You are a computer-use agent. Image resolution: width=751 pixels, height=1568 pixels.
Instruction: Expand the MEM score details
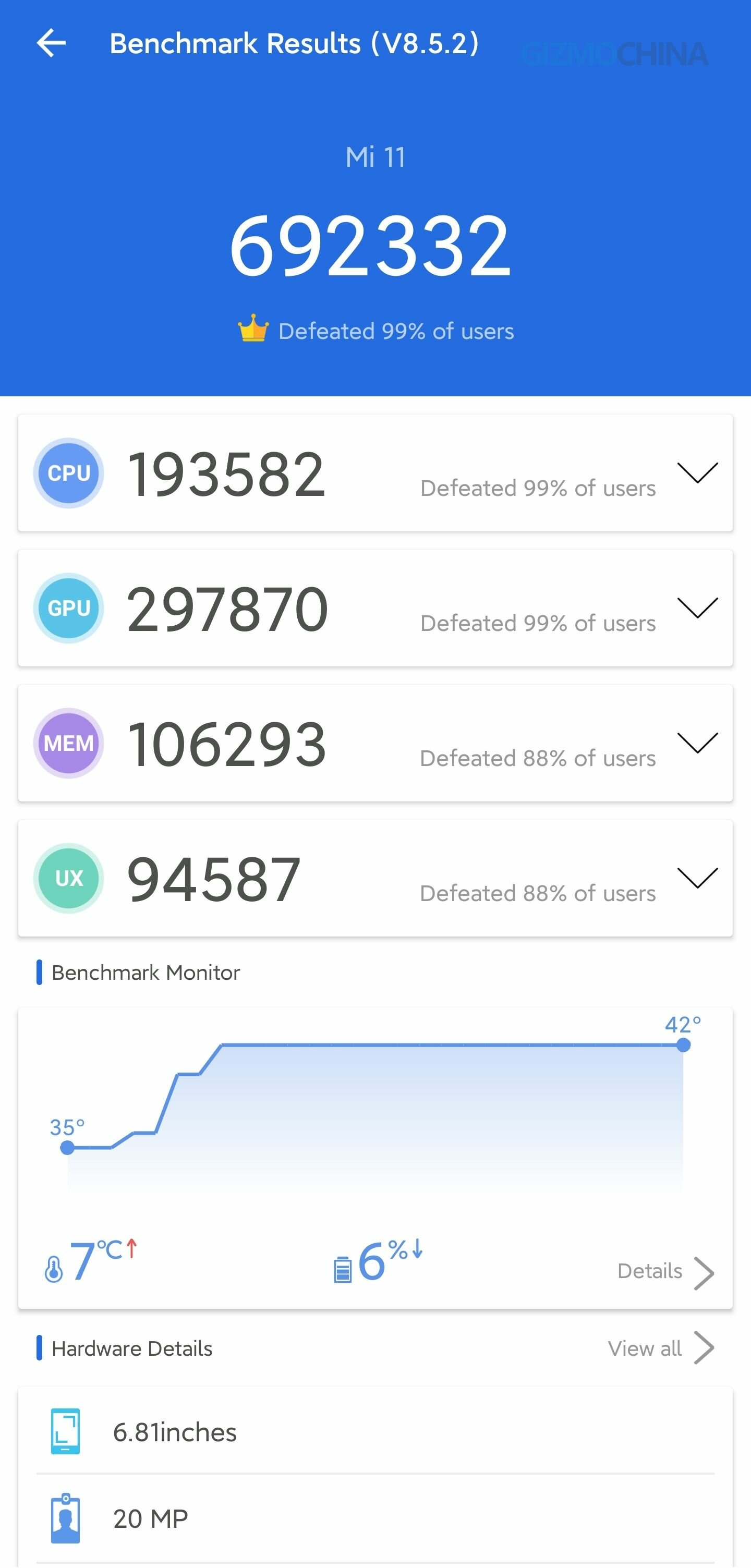(x=697, y=743)
